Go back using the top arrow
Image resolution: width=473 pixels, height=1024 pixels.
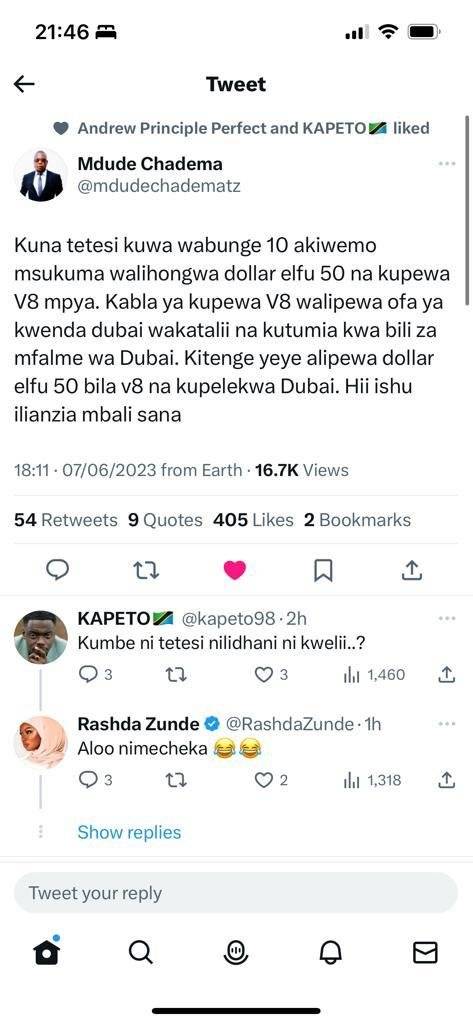click(x=24, y=84)
